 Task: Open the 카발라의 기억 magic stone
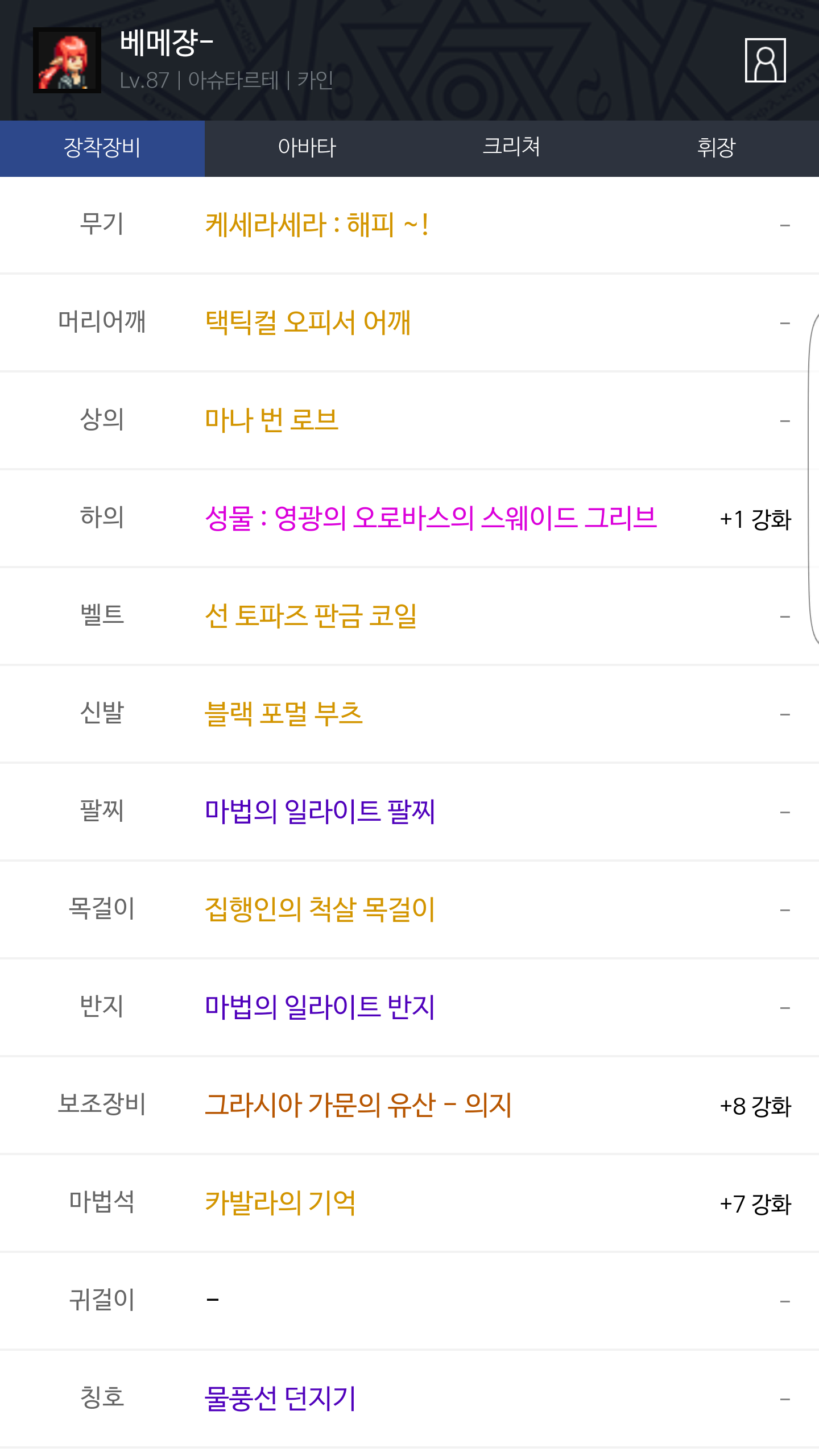tap(280, 1203)
